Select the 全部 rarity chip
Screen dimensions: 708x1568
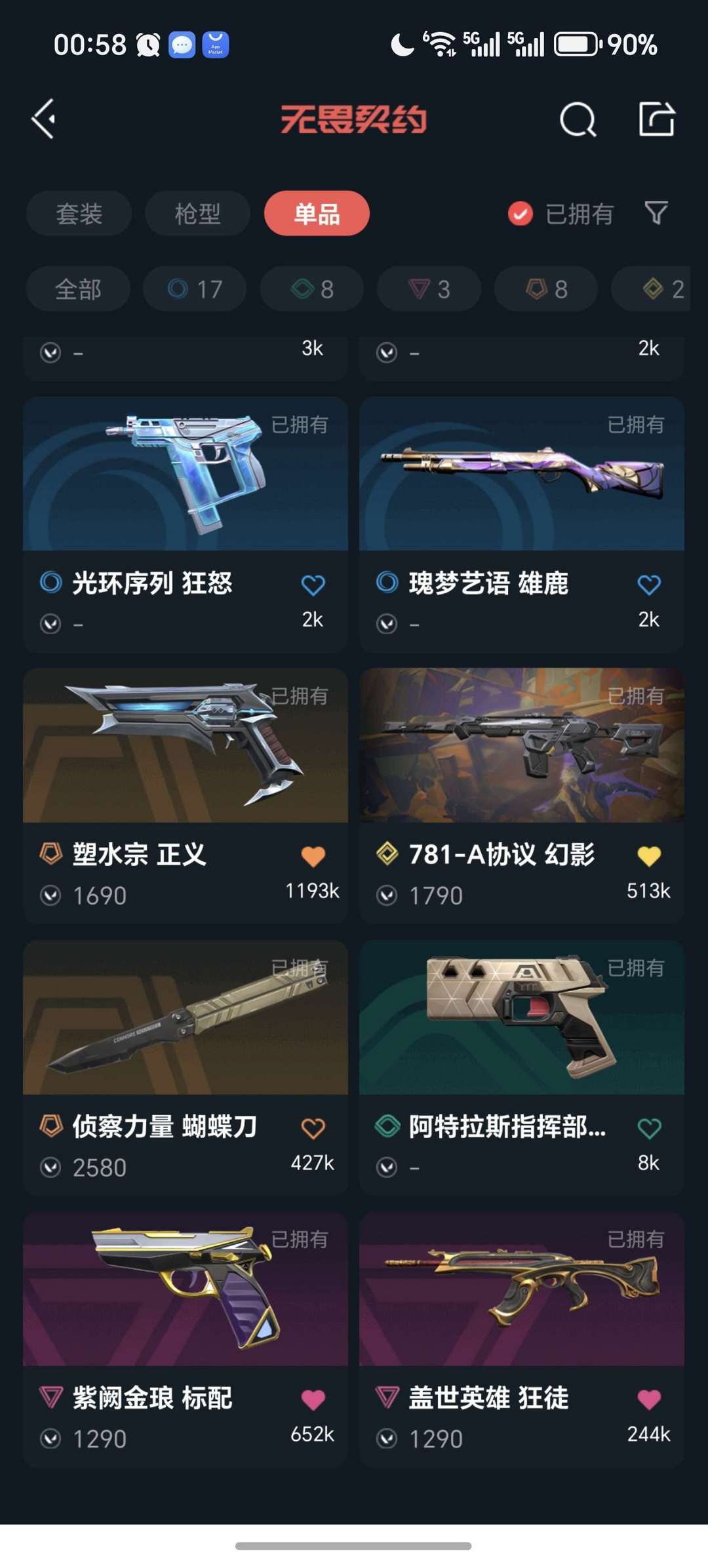click(x=78, y=289)
